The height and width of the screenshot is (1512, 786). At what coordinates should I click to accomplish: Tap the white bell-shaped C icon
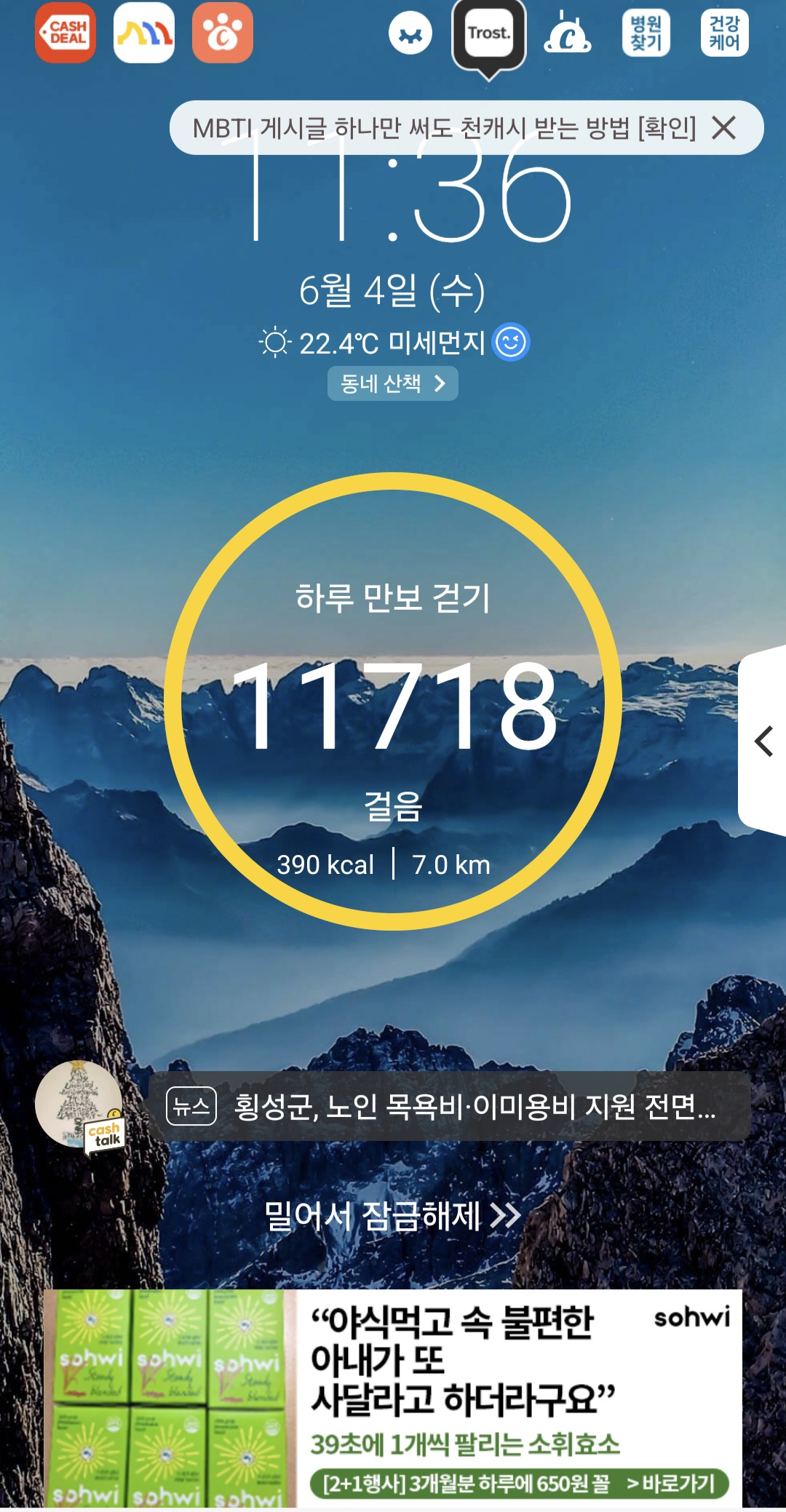tap(568, 33)
